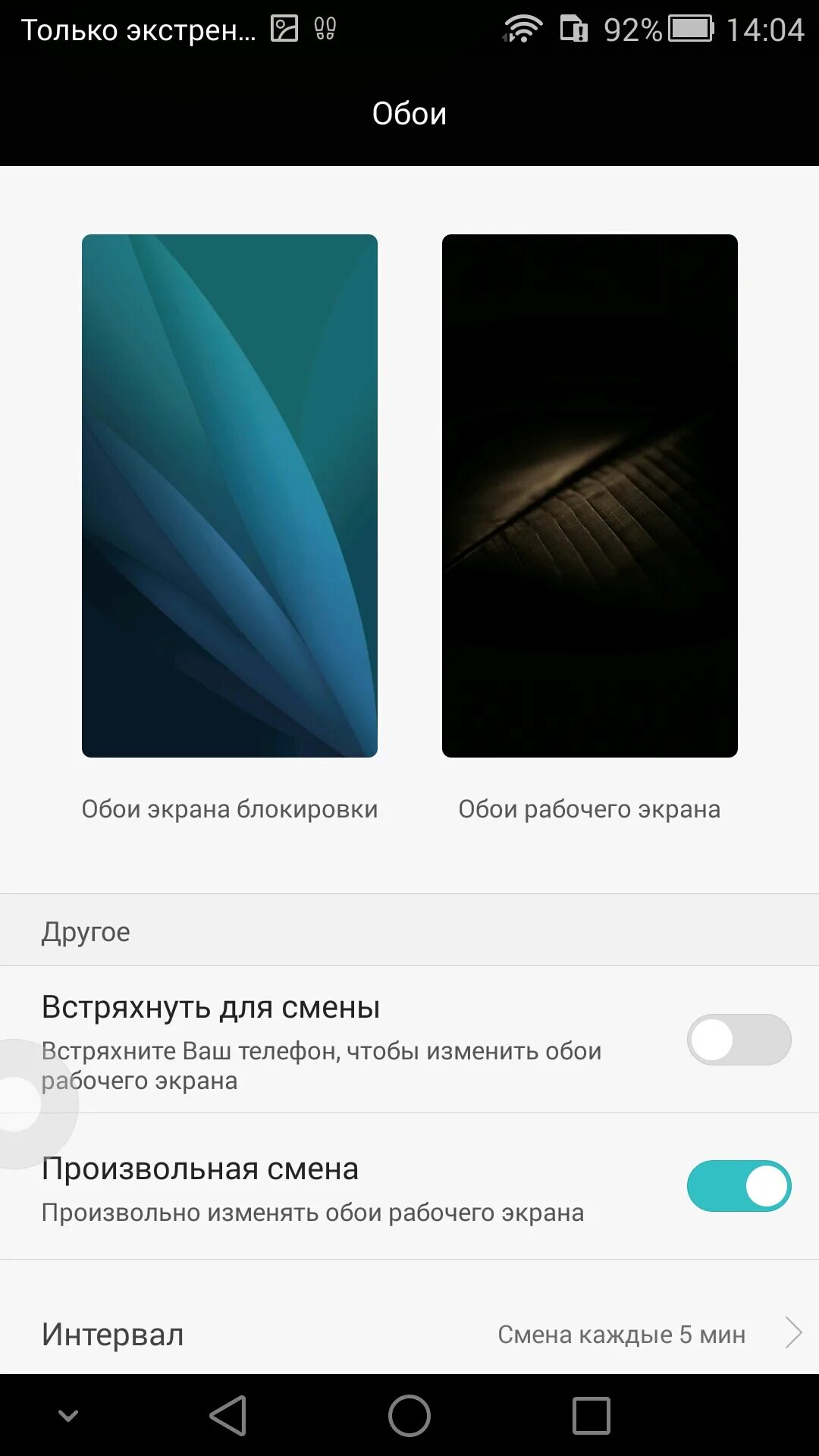Image resolution: width=819 pixels, height=1456 pixels.
Task: Open the Интервал setting row
Action: (409, 1333)
